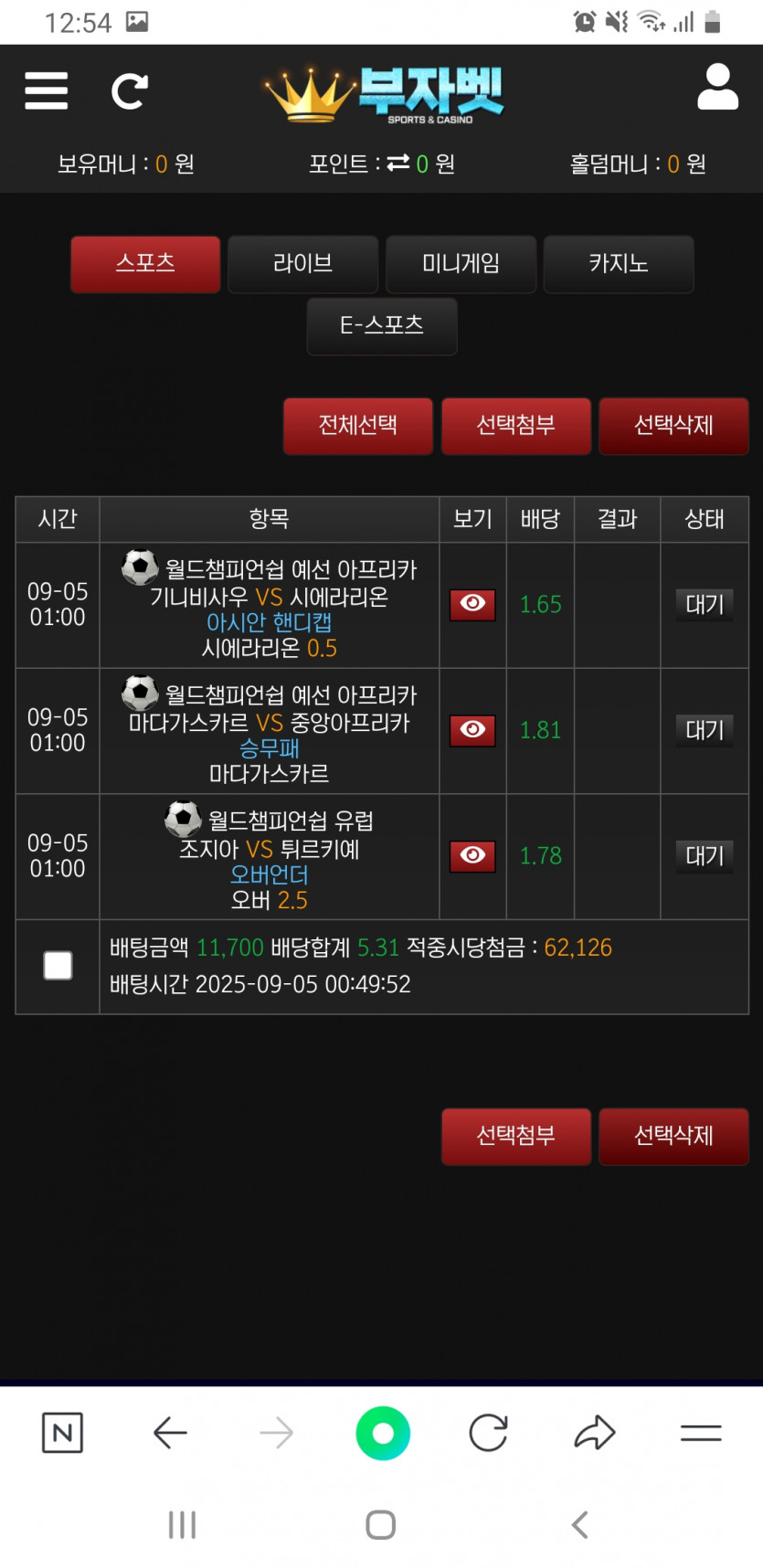The height and width of the screenshot is (1568, 763).
Task: Tap the upper 선택첨부 button
Action: (x=516, y=426)
